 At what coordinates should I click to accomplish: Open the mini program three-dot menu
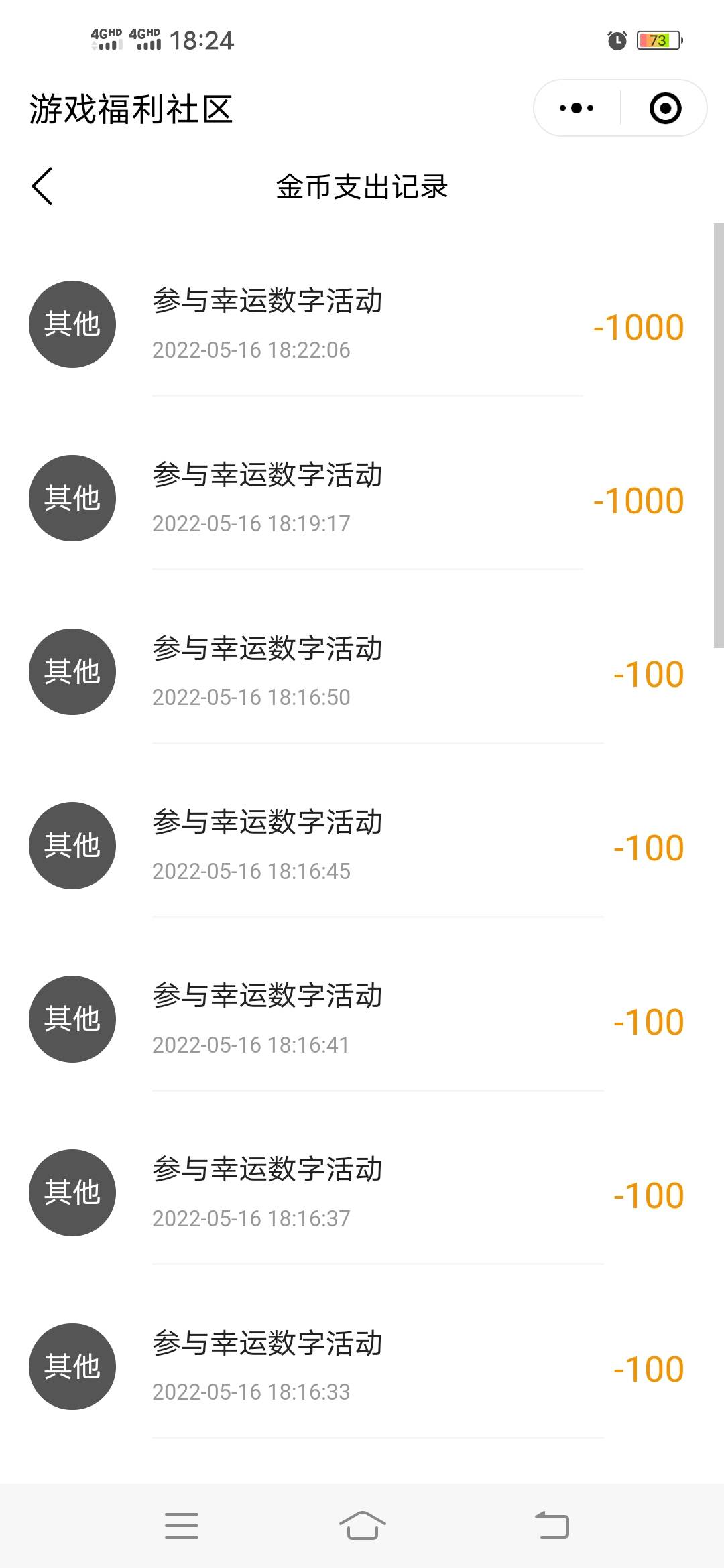577,108
